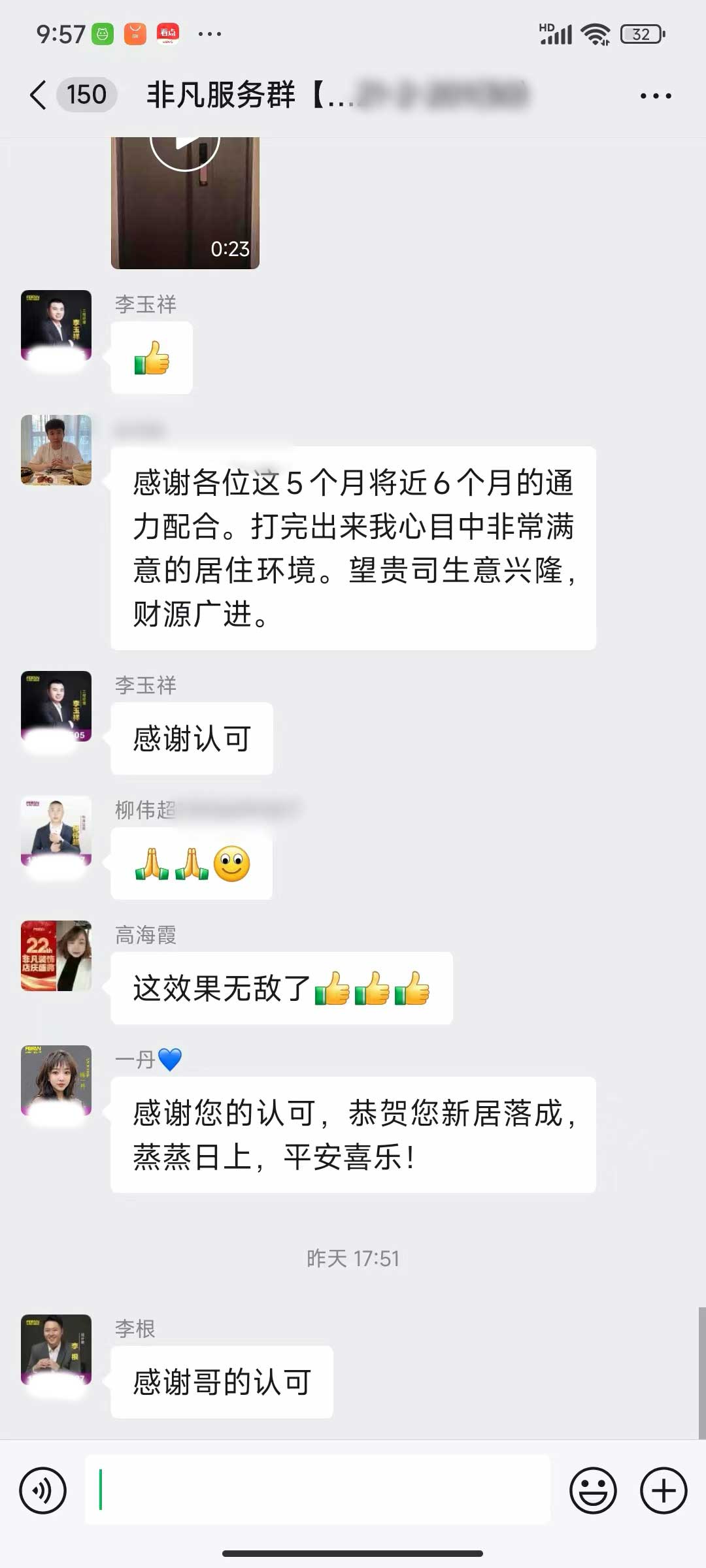
Task: Open the plus attachment menu
Action: coord(663,1491)
